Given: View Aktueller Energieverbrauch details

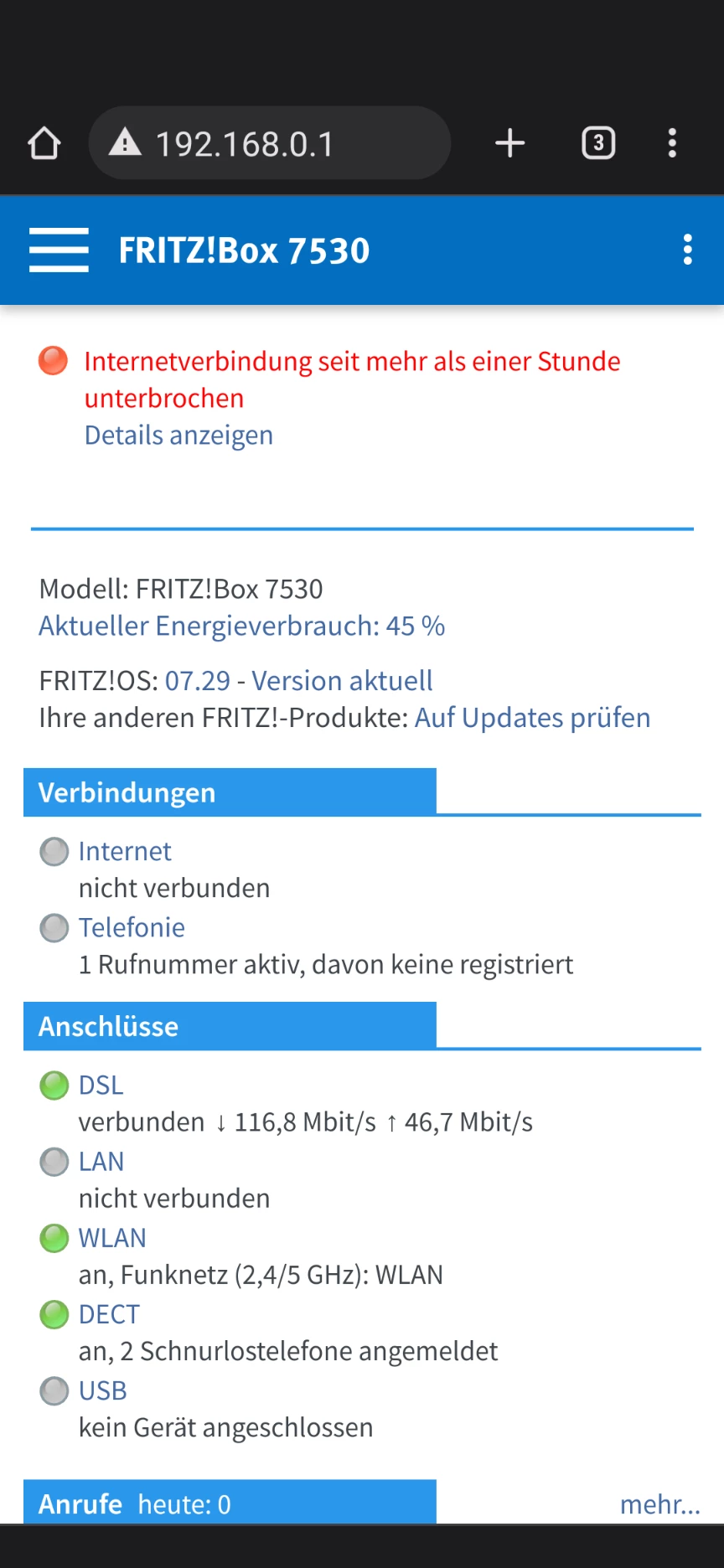Looking at the screenshot, I should 241,626.
